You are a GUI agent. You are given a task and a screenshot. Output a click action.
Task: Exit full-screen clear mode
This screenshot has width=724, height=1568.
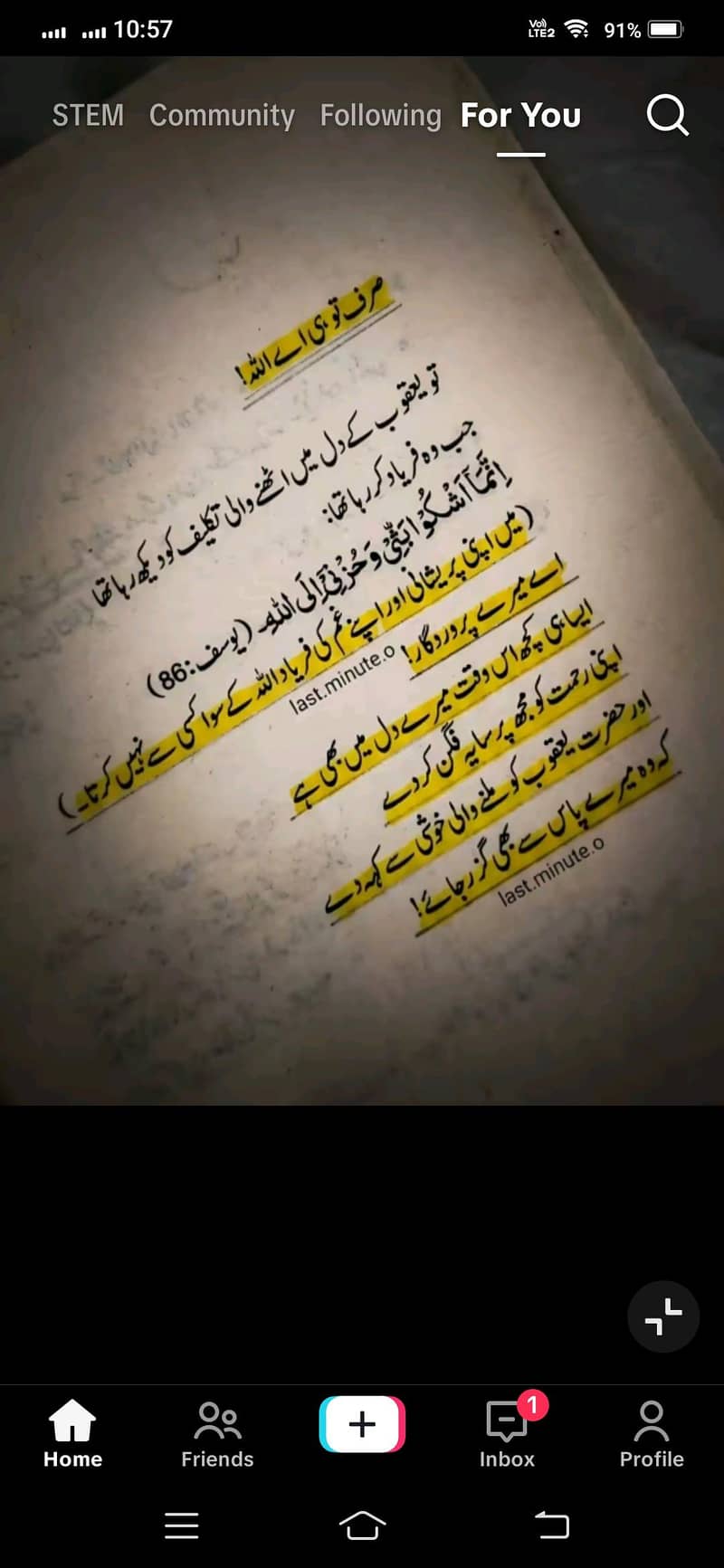pyautogui.click(x=663, y=1316)
